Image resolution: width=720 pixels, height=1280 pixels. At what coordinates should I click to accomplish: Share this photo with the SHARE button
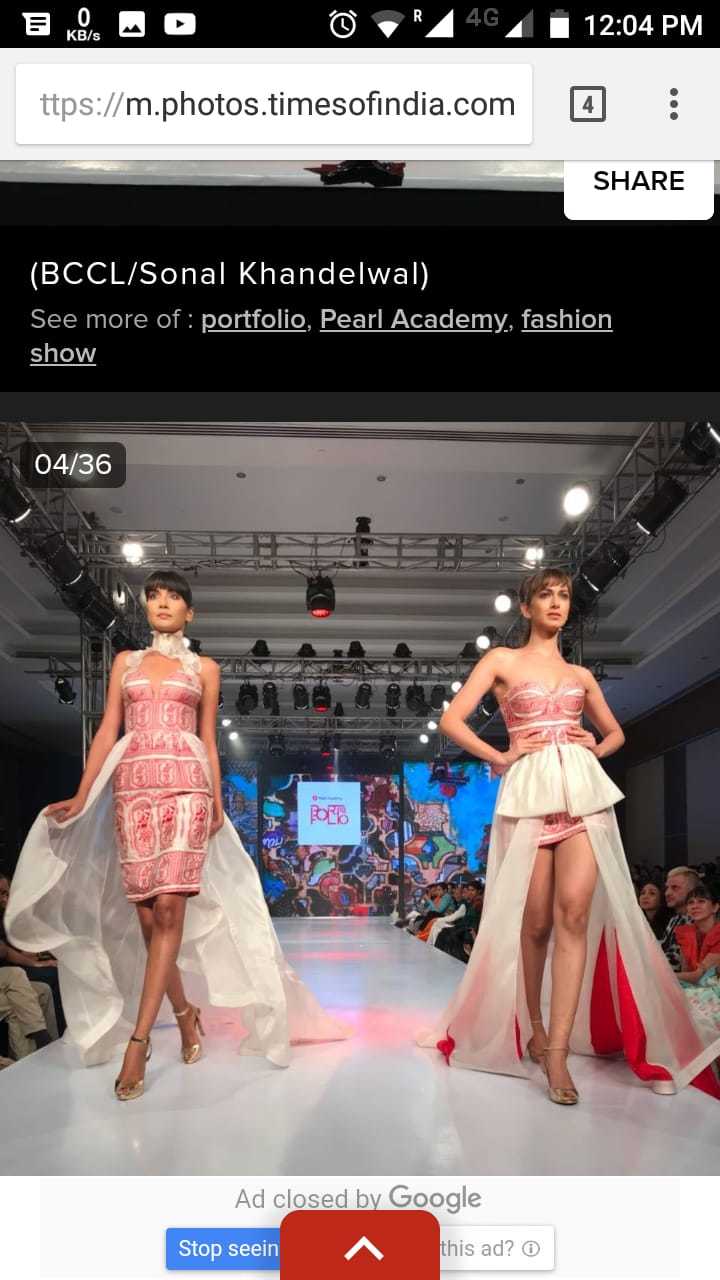(x=638, y=182)
